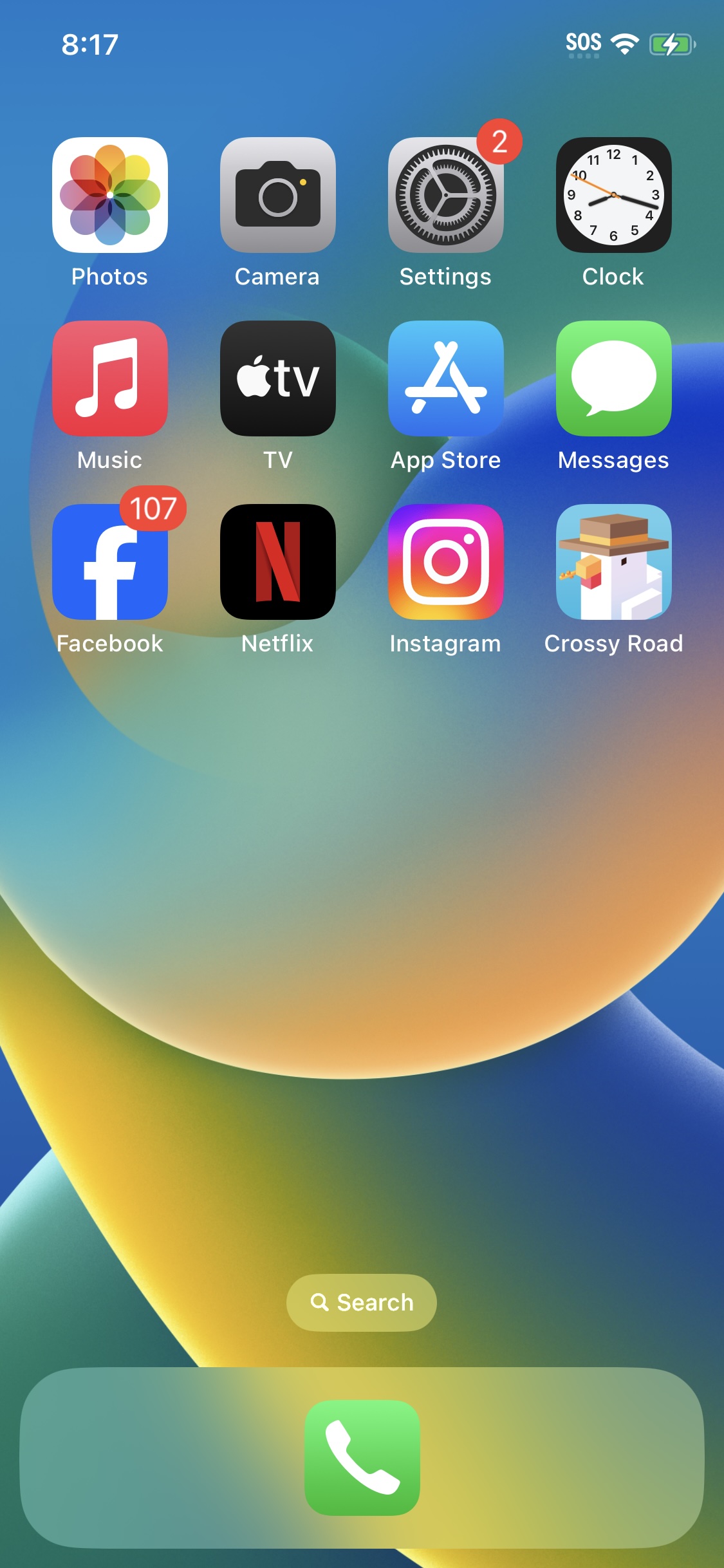Launch the Instagram app
The height and width of the screenshot is (1568, 724).
coord(446,562)
